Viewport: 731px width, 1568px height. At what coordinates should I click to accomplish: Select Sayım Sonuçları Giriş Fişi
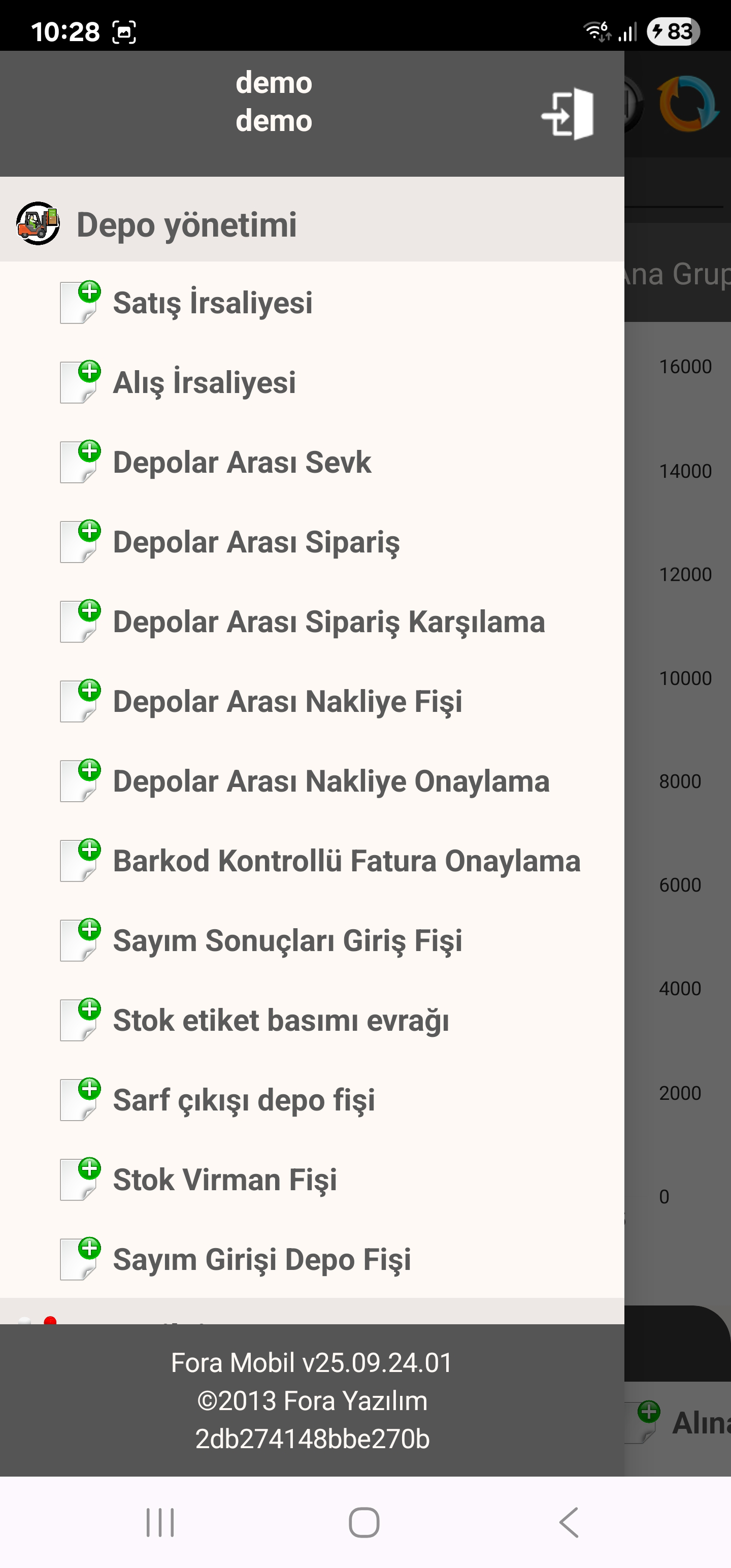[287, 940]
